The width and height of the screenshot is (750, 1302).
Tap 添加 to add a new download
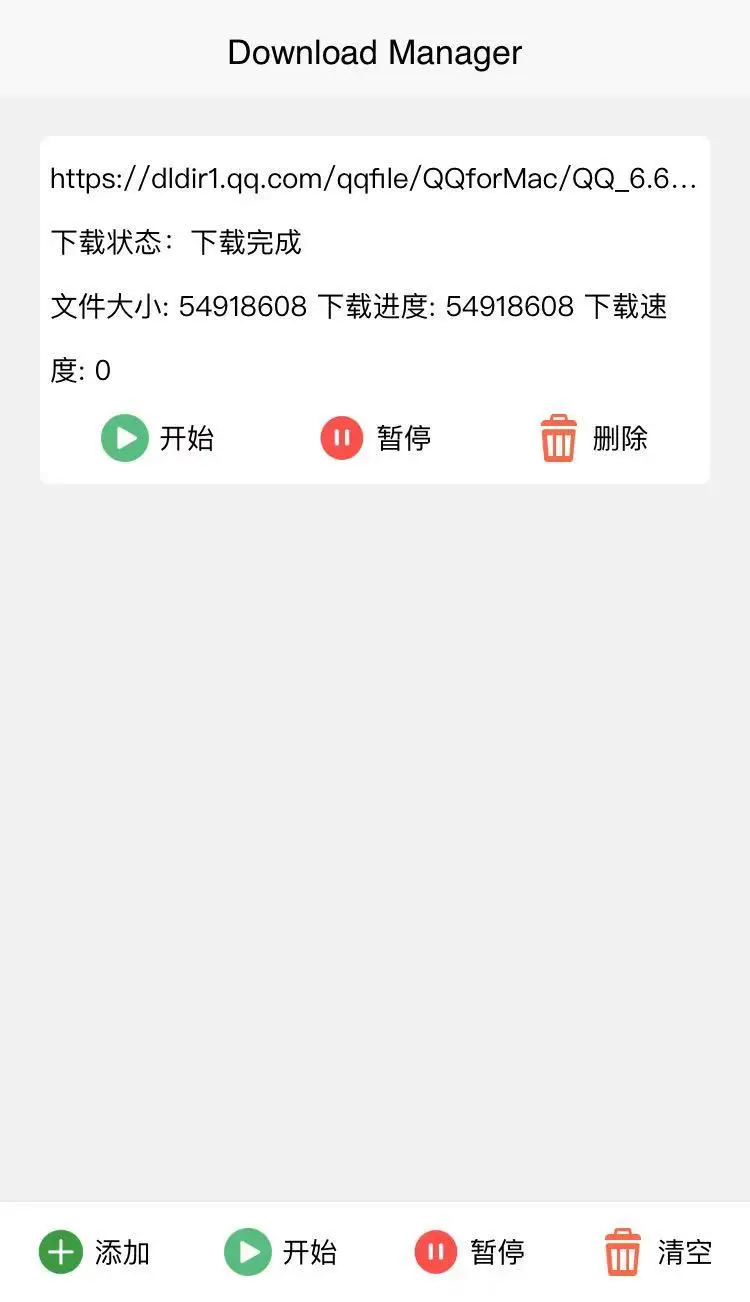click(x=94, y=1252)
